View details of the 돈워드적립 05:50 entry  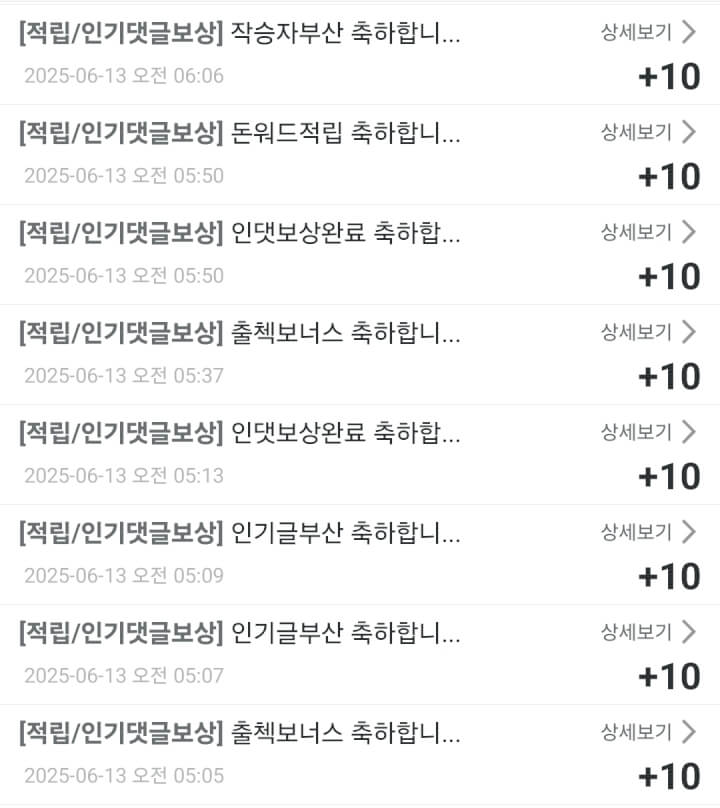(647, 132)
